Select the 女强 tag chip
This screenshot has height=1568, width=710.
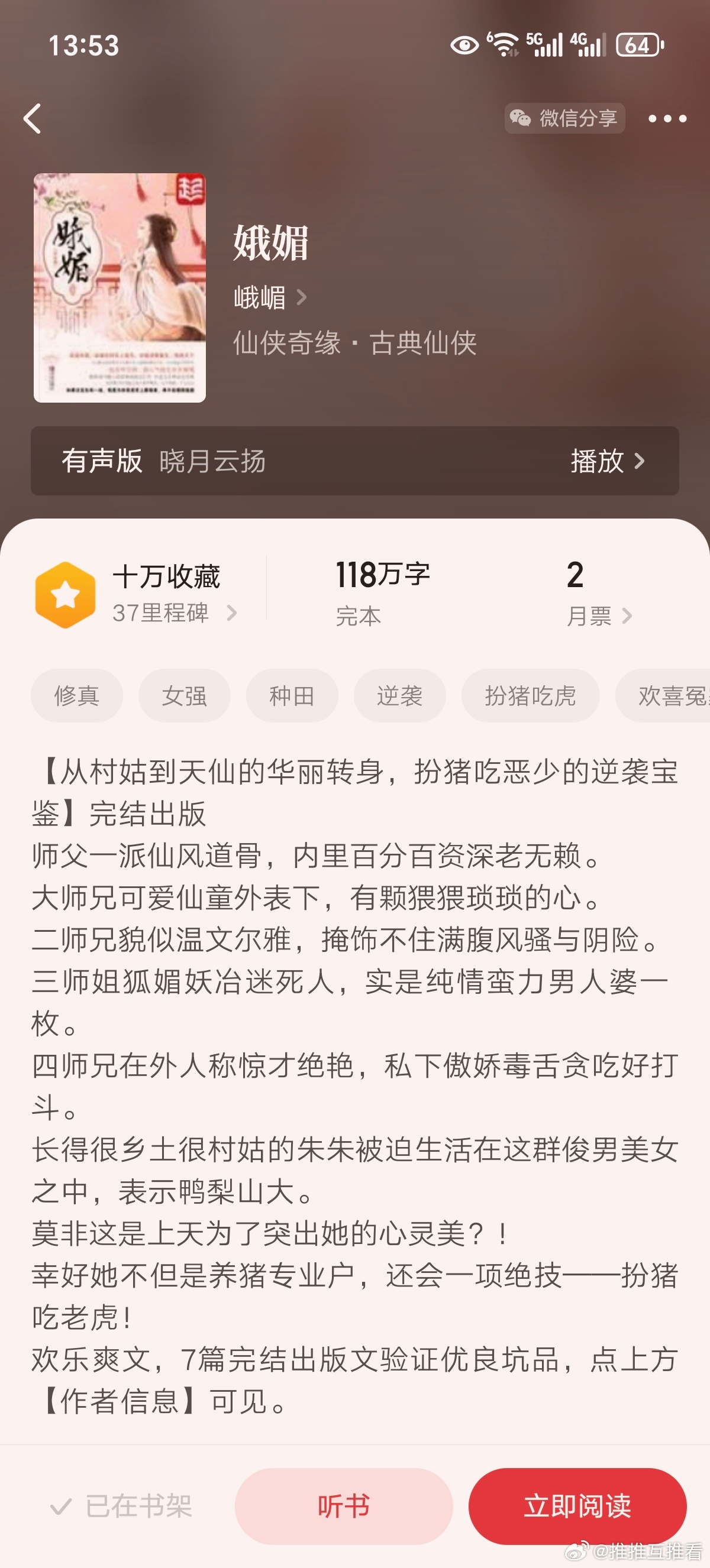(x=185, y=696)
